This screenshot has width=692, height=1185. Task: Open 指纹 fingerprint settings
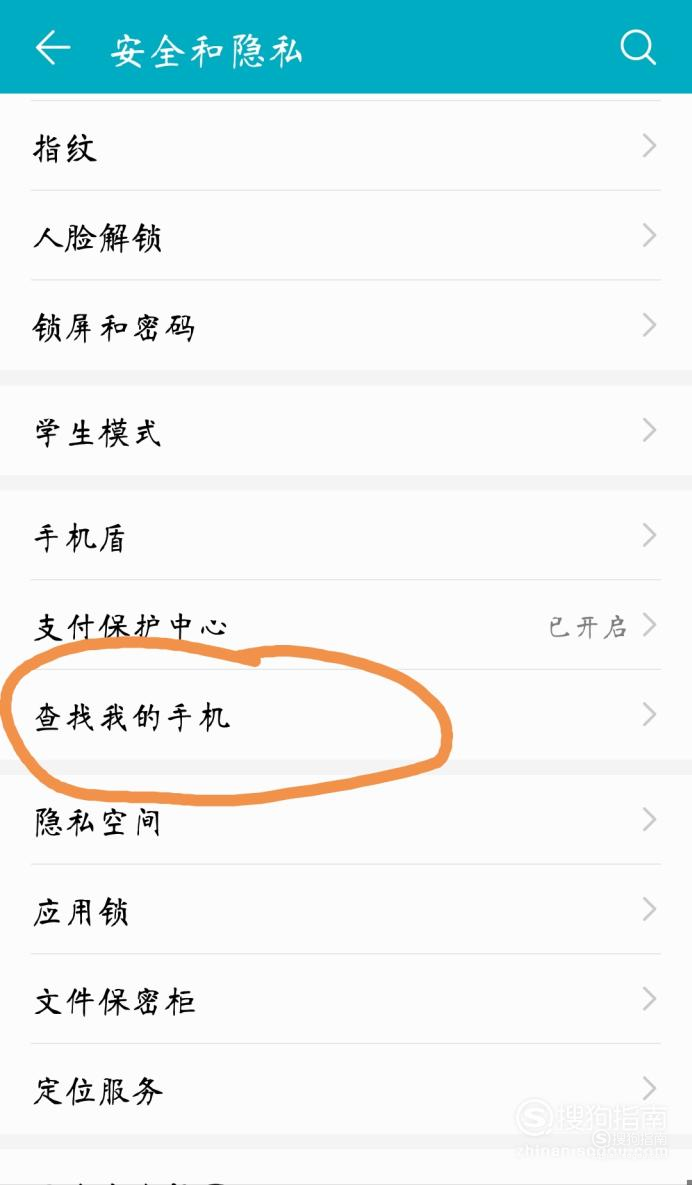(x=346, y=146)
